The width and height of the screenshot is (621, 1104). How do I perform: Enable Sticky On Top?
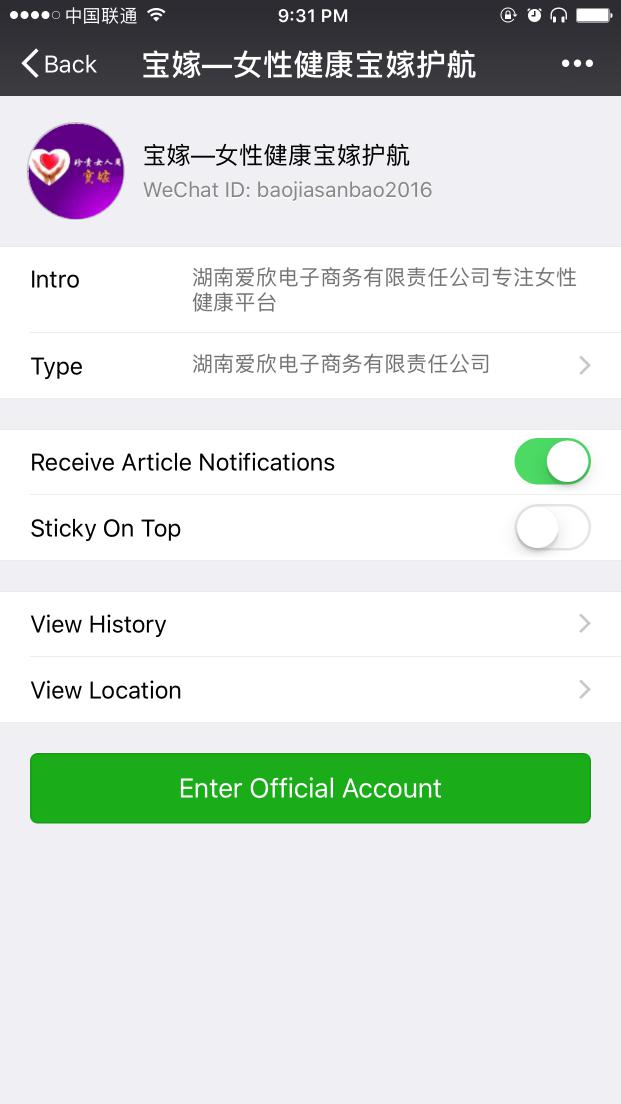point(552,528)
